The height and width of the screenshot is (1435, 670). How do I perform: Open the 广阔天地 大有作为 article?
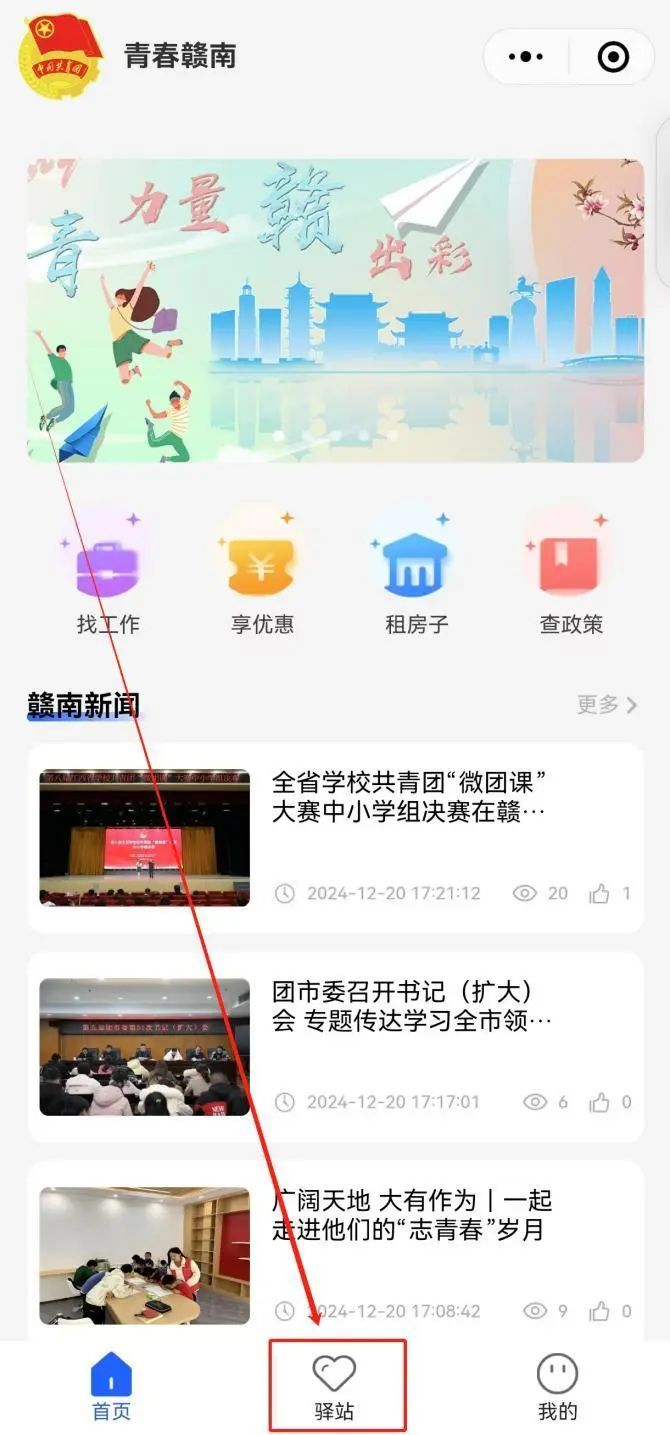(x=335, y=1255)
